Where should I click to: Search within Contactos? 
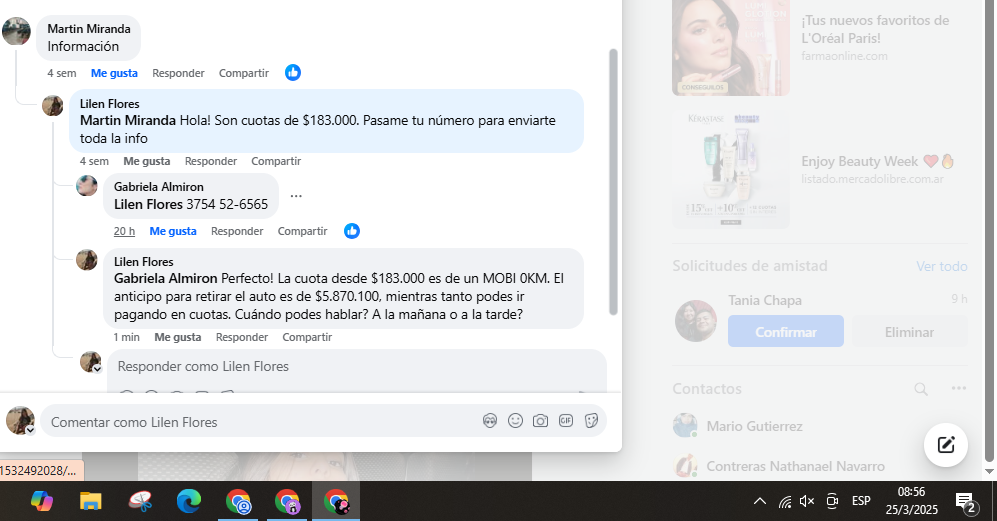coord(921,388)
